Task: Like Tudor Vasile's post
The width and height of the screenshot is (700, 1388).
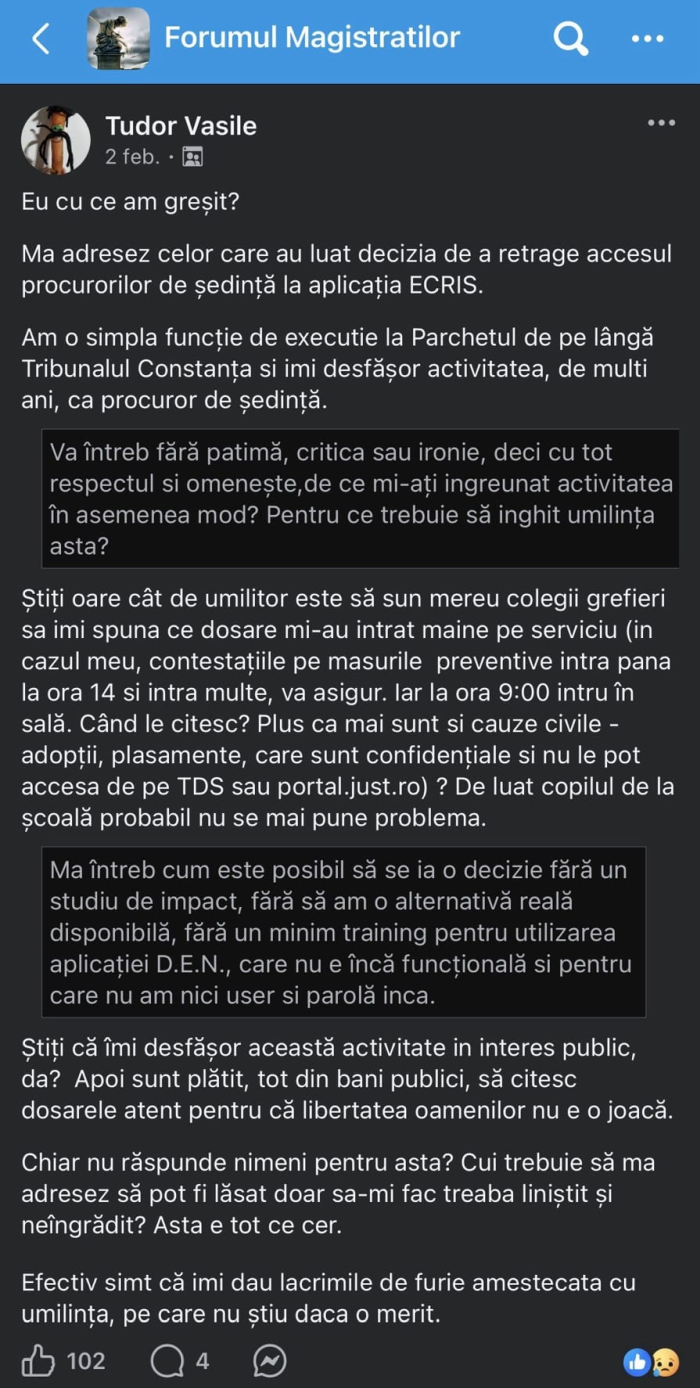Action: pos(40,1360)
